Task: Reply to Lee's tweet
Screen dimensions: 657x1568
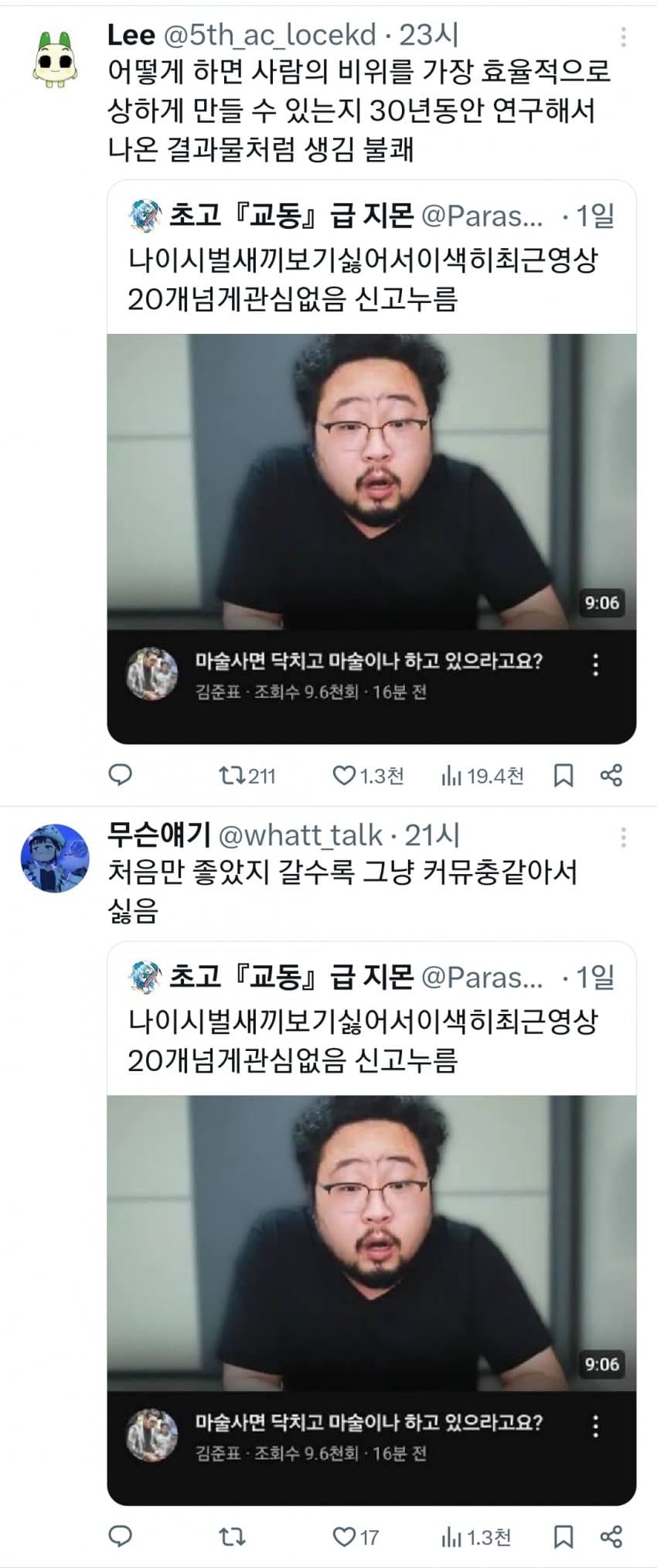Action: click(x=120, y=774)
